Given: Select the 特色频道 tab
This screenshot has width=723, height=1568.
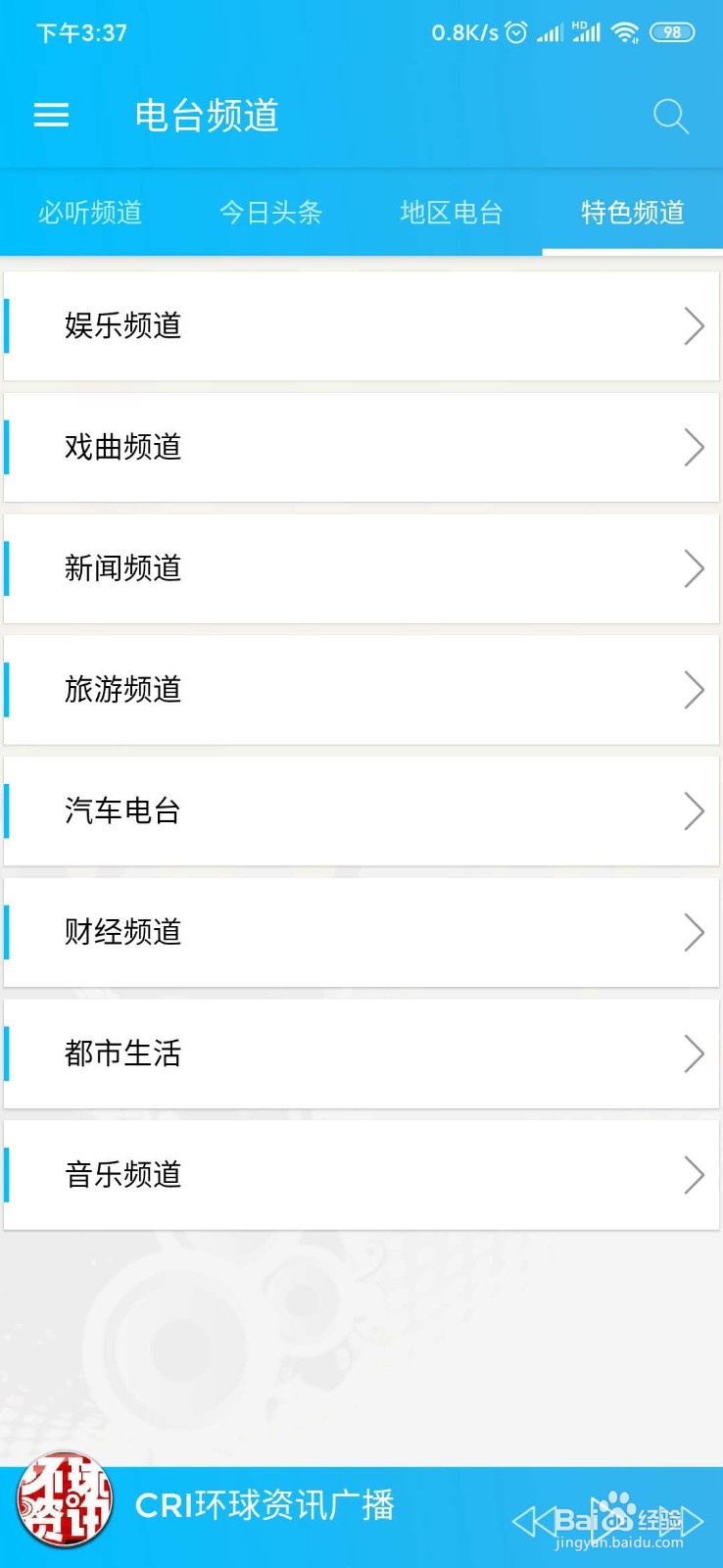Looking at the screenshot, I should (632, 213).
